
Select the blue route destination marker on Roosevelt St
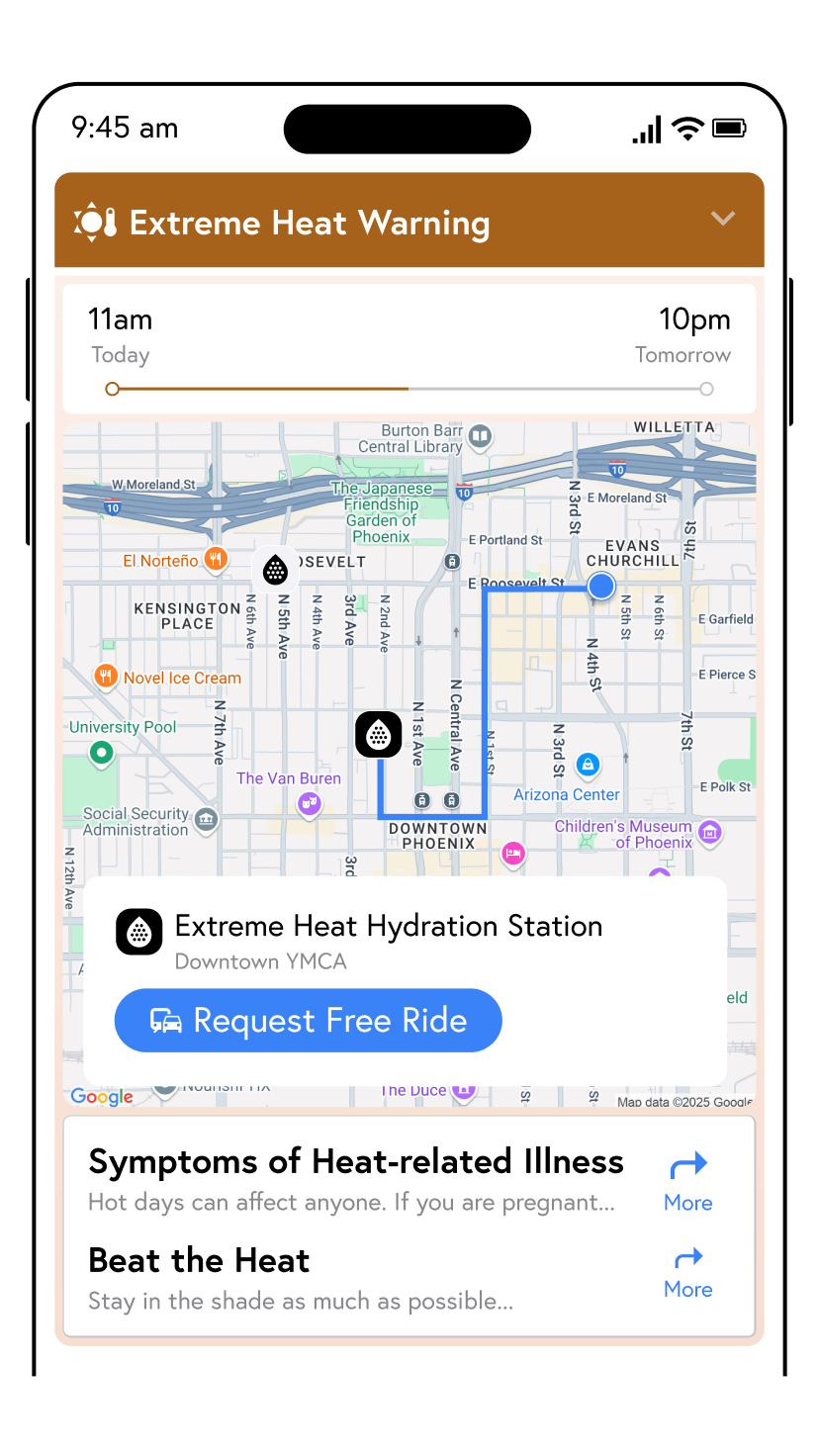600,586
